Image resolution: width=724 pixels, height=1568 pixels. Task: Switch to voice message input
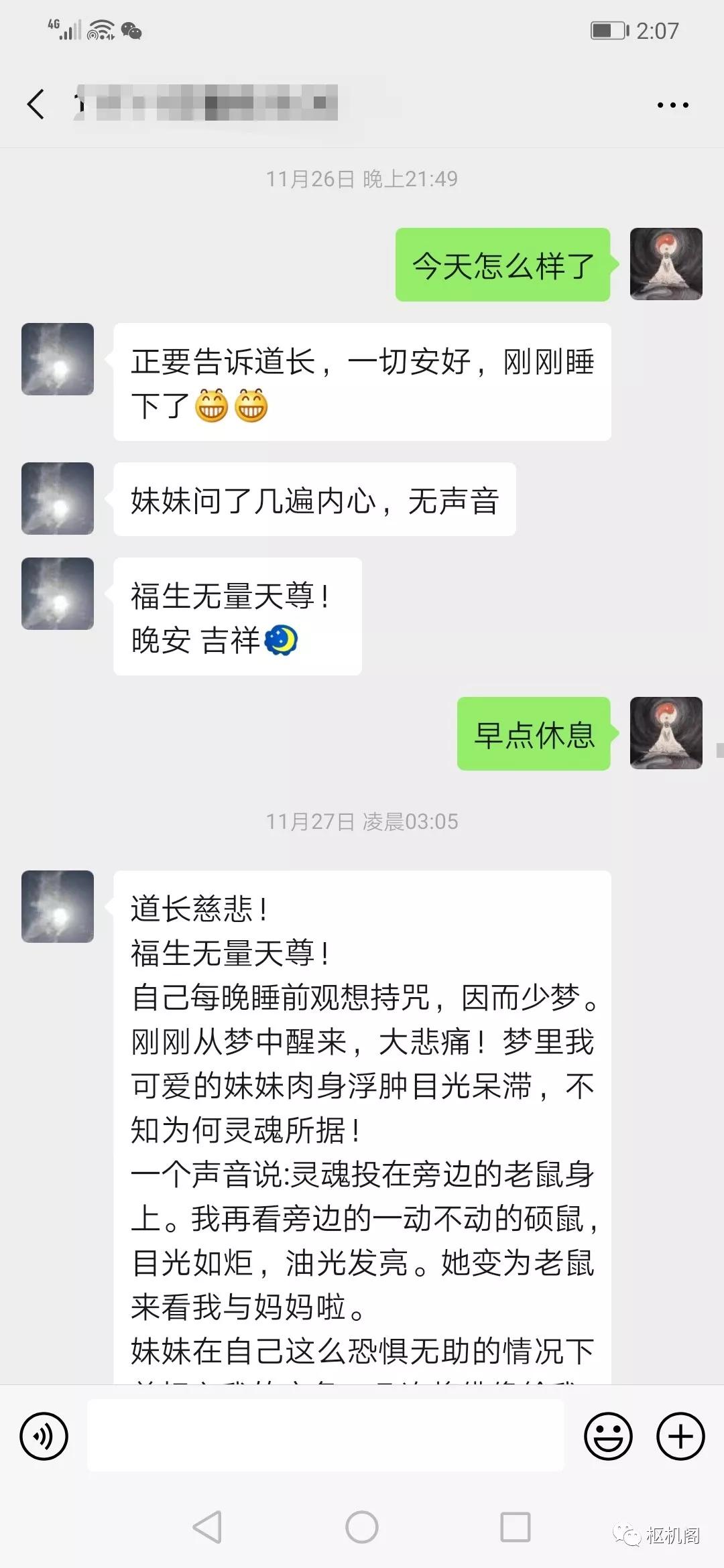pyautogui.click(x=44, y=1436)
